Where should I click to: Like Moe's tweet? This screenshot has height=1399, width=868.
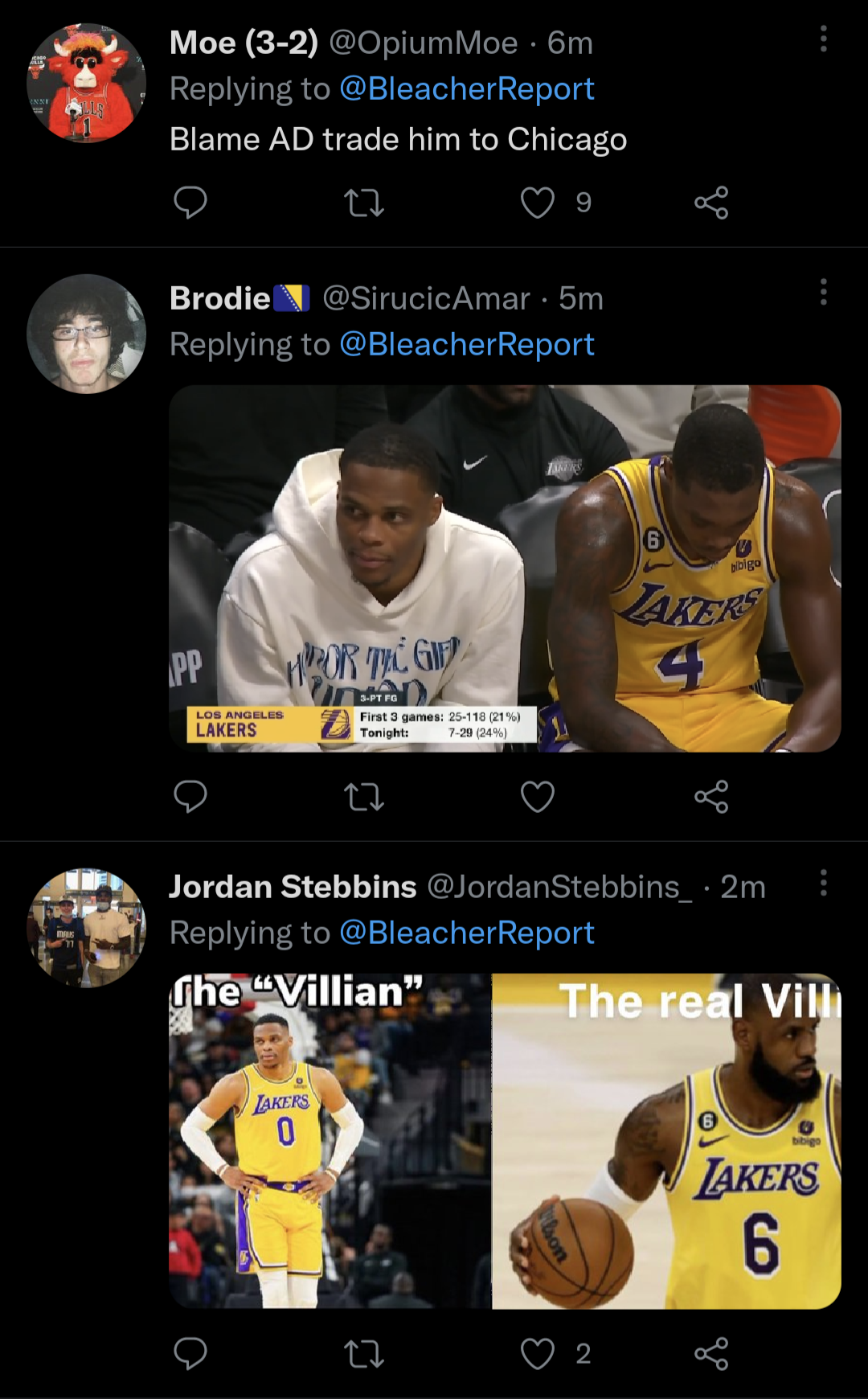(538, 203)
